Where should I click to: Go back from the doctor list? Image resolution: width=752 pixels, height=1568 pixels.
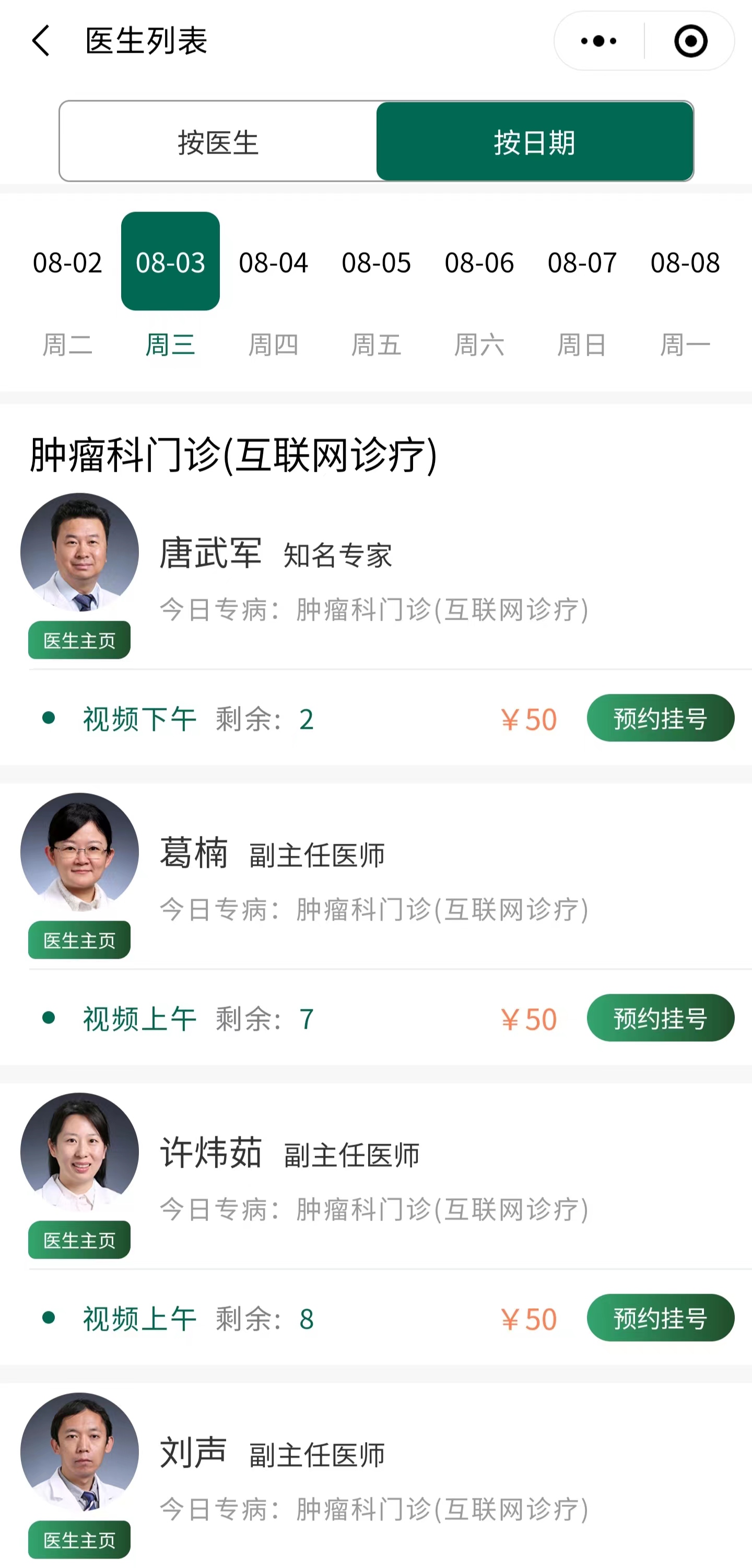click(x=41, y=41)
